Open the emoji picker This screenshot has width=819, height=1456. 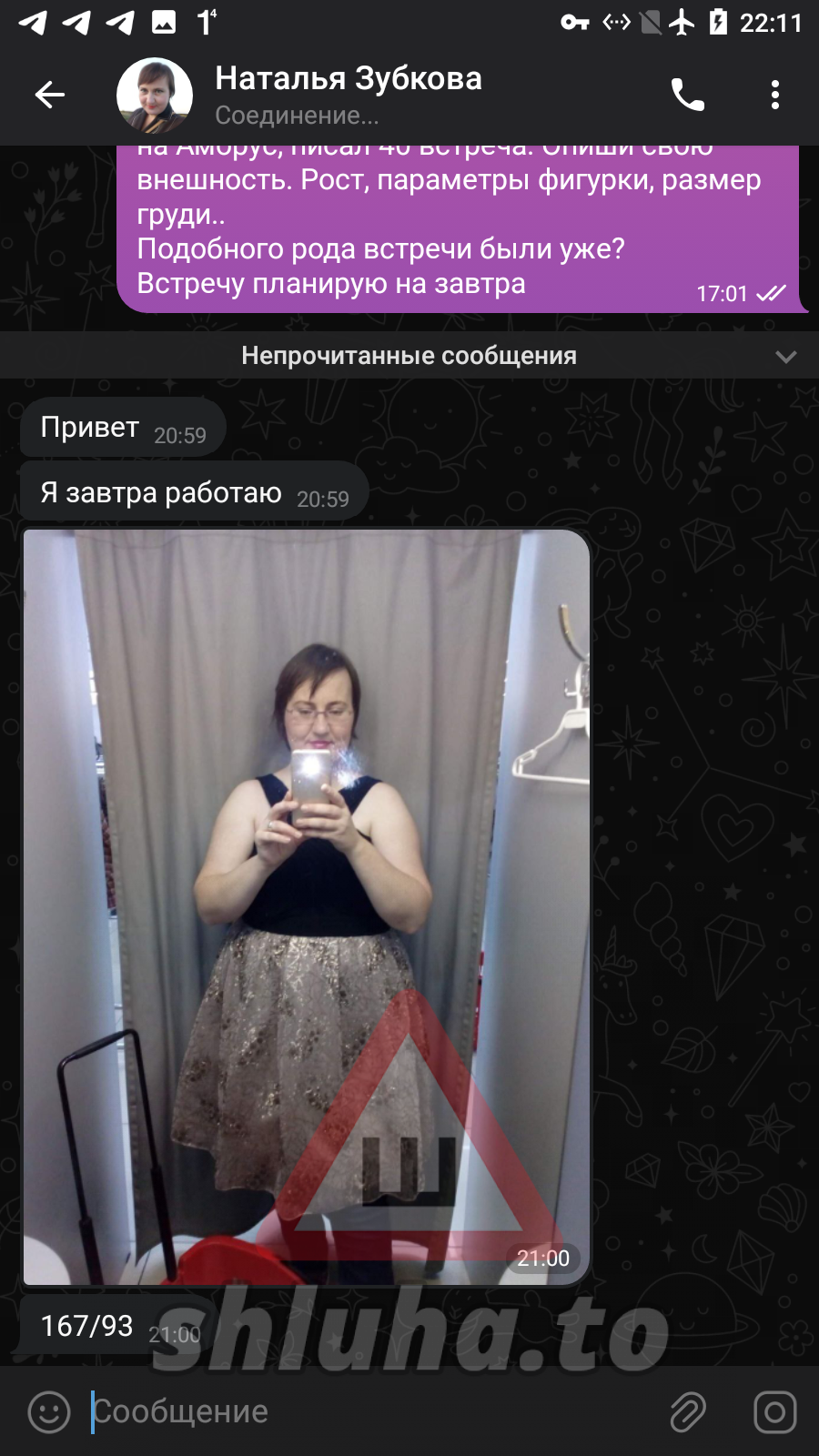tap(49, 1412)
